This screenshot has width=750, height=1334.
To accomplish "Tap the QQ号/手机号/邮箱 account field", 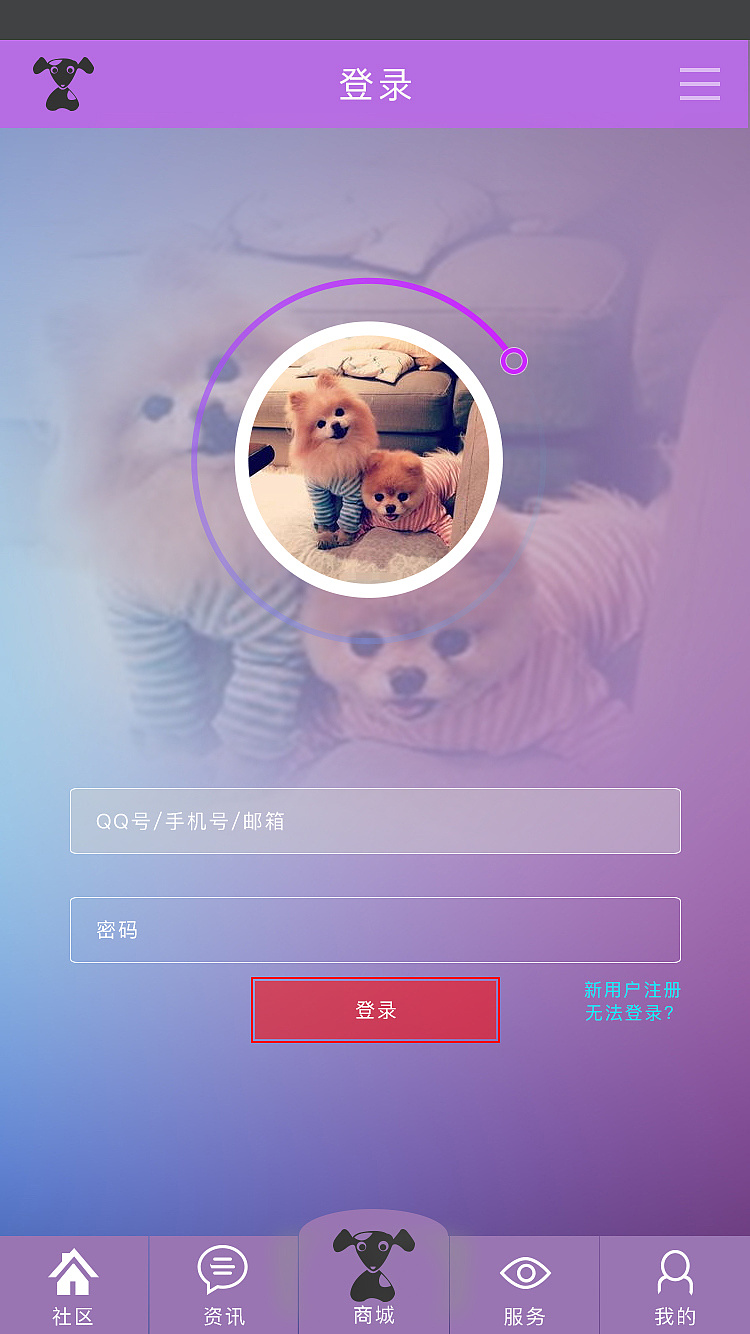I will [375, 821].
